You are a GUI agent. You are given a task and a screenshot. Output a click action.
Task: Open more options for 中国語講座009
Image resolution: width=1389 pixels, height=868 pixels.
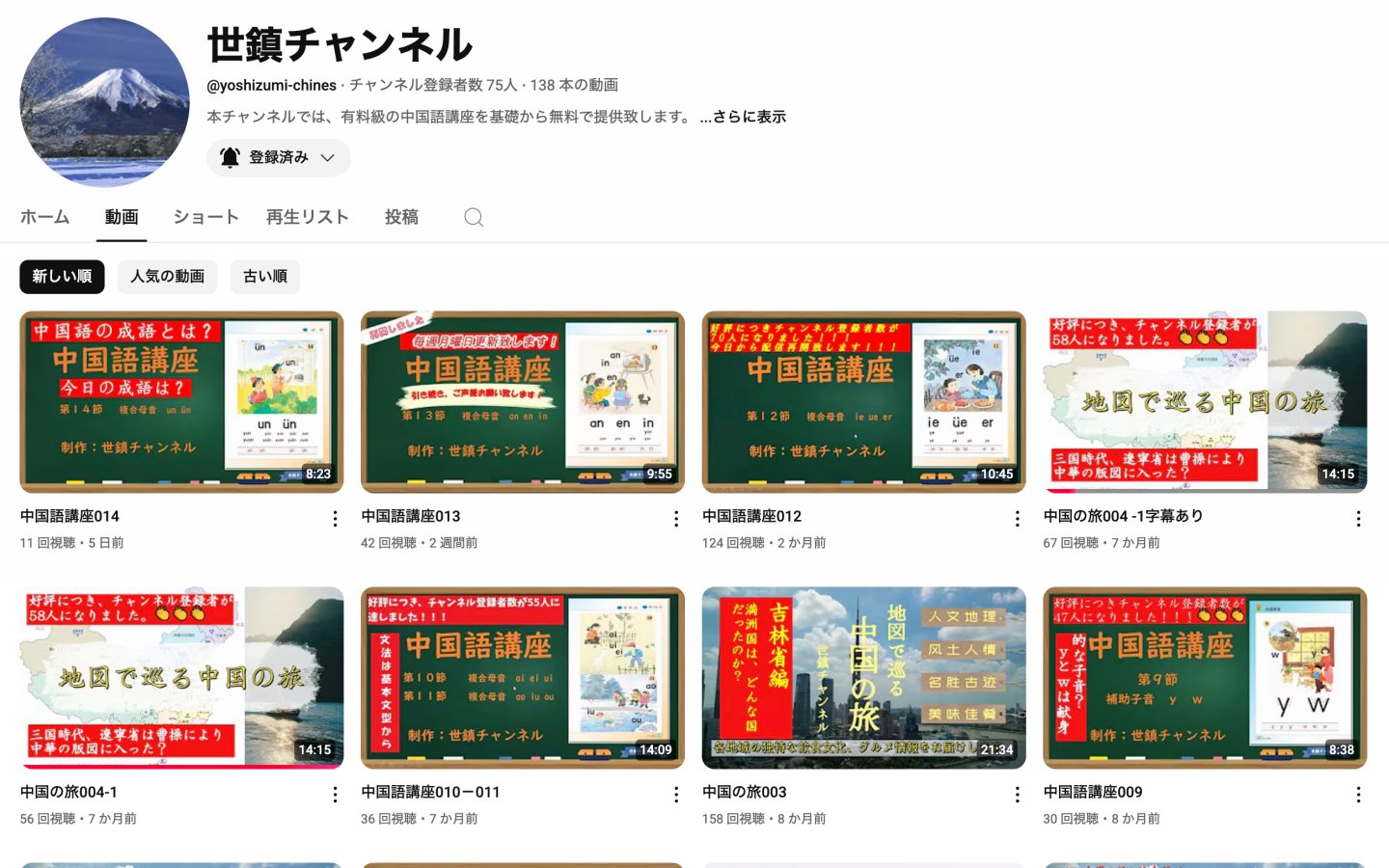(1358, 795)
